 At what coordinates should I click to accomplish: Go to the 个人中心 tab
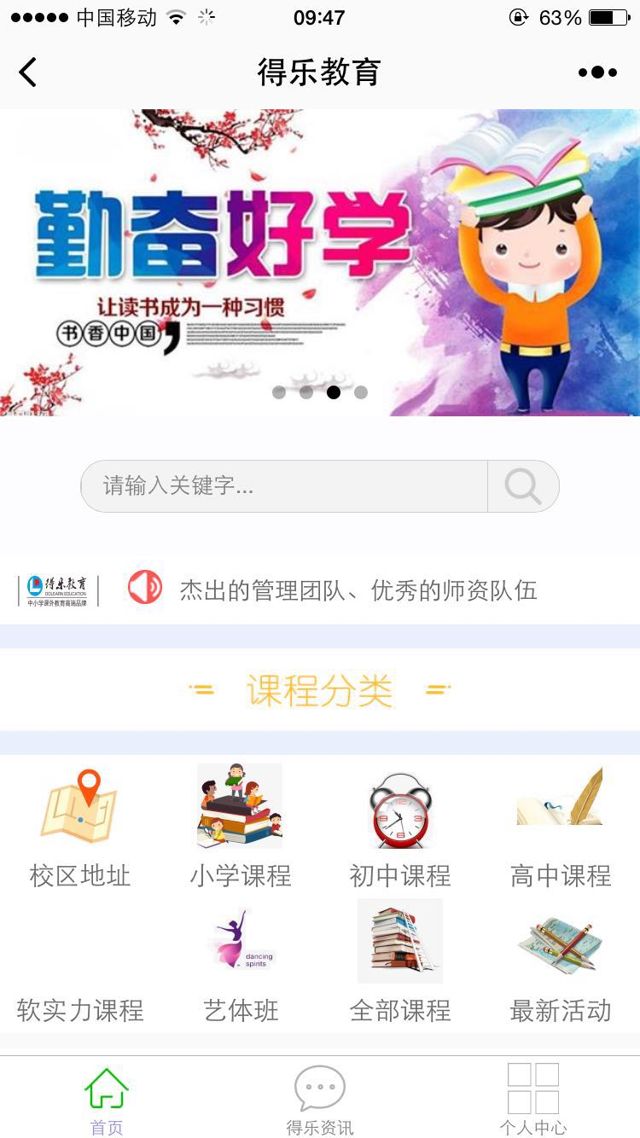click(x=533, y=1100)
